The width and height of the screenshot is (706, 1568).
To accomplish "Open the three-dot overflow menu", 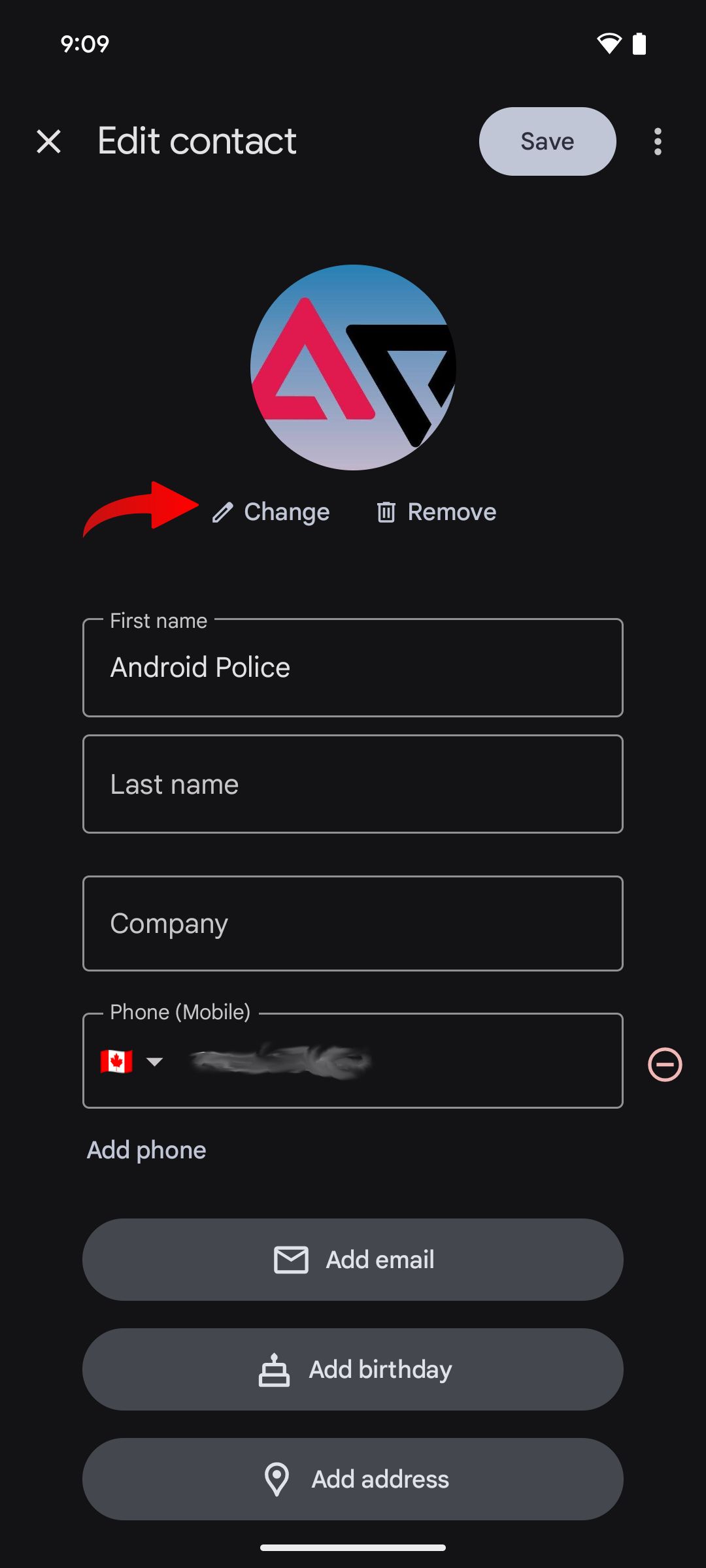I will [x=658, y=141].
